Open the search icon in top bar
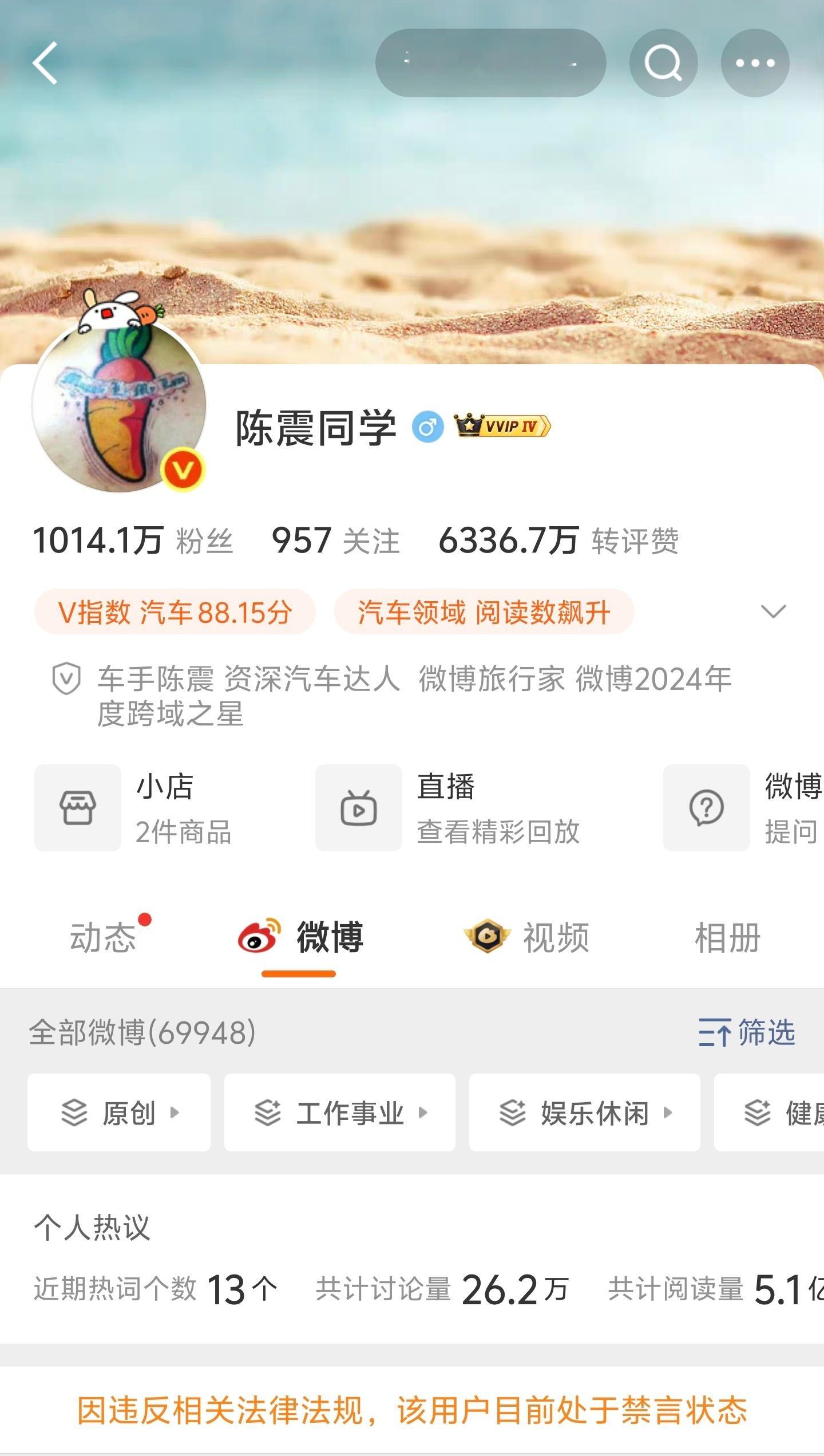 [663, 63]
